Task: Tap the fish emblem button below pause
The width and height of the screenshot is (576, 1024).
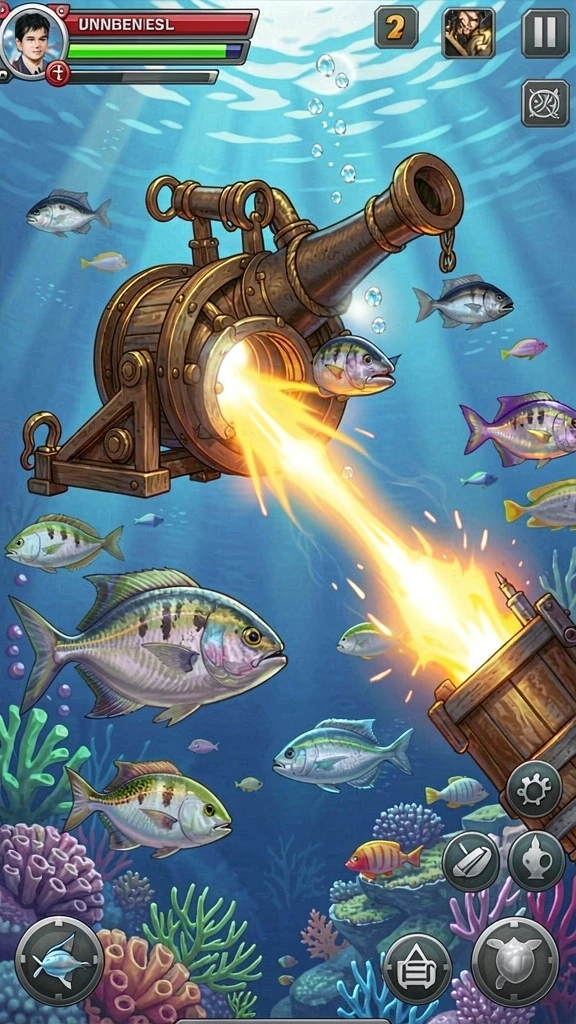Action: tap(545, 103)
